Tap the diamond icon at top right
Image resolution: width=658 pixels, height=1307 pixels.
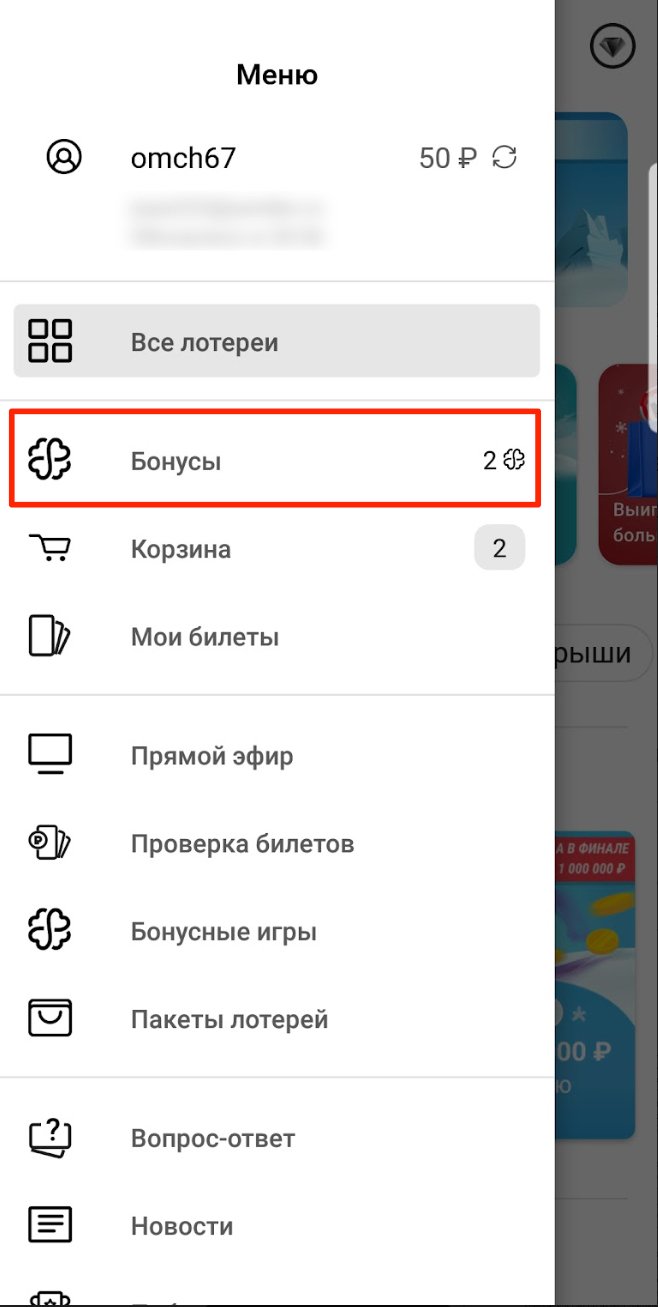[612, 46]
